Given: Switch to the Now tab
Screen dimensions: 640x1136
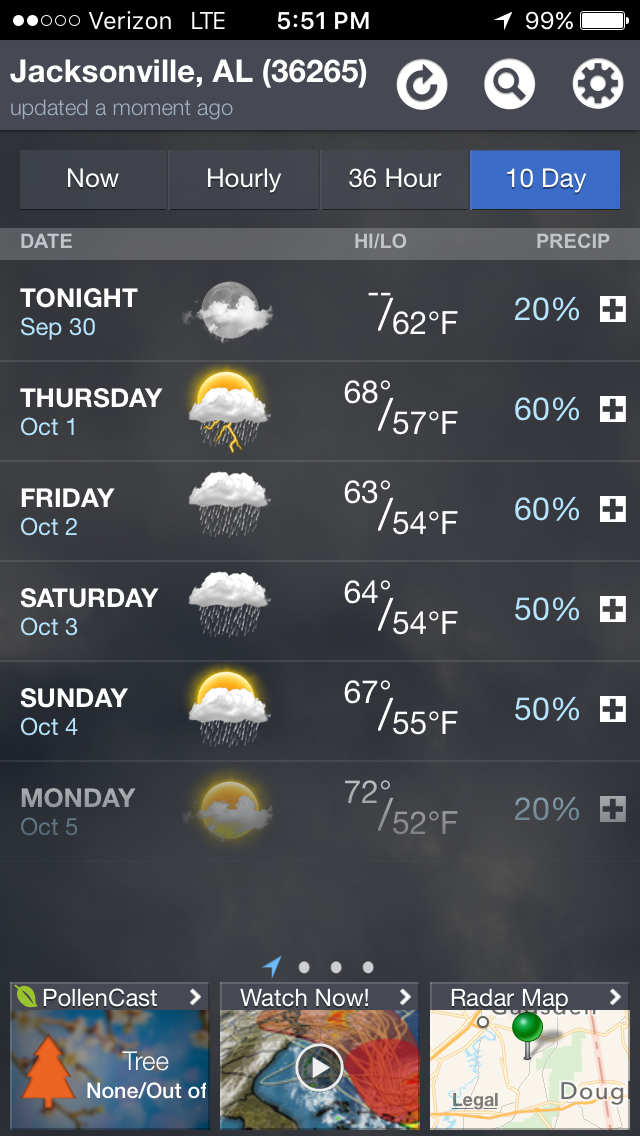Looking at the screenshot, I should click(x=93, y=179).
